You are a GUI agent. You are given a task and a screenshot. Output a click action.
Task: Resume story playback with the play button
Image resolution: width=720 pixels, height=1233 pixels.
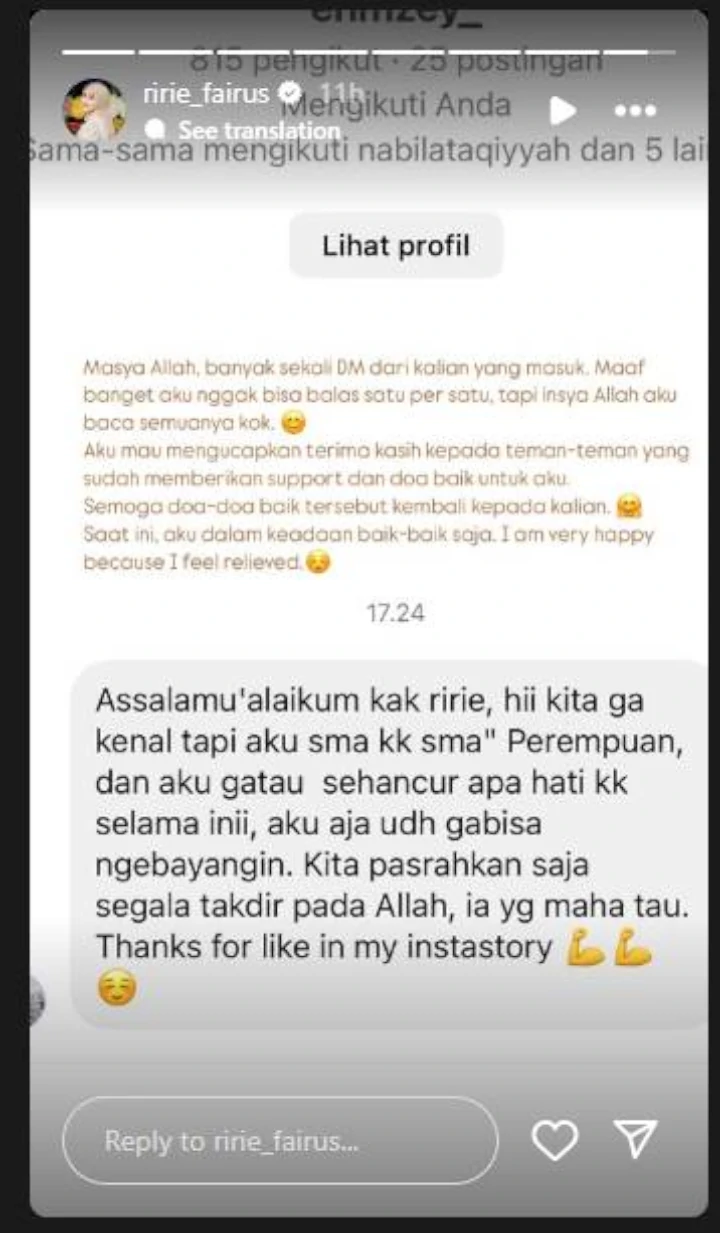pyautogui.click(x=563, y=111)
